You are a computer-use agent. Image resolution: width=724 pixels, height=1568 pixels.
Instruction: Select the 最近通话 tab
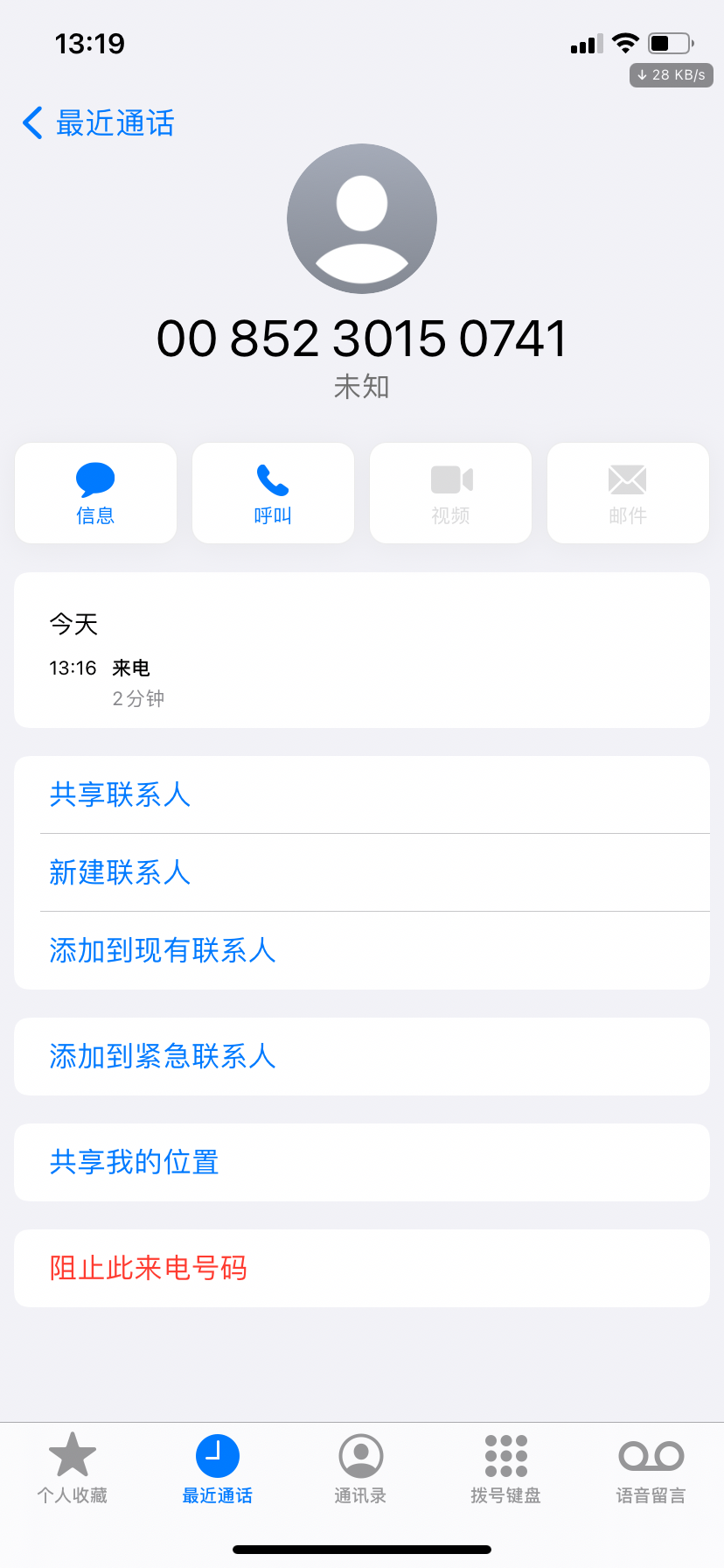pos(217,1469)
